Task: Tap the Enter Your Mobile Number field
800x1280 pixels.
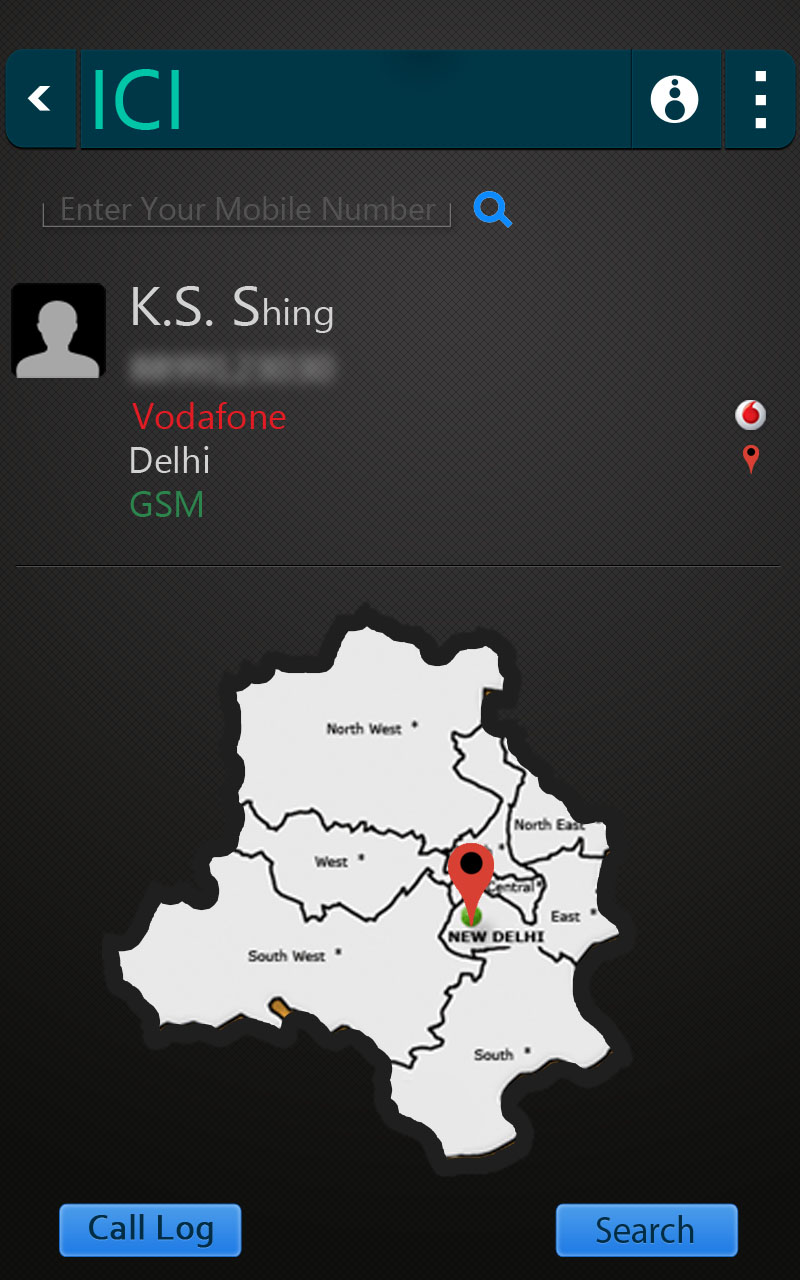Action: click(x=247, y=209)
